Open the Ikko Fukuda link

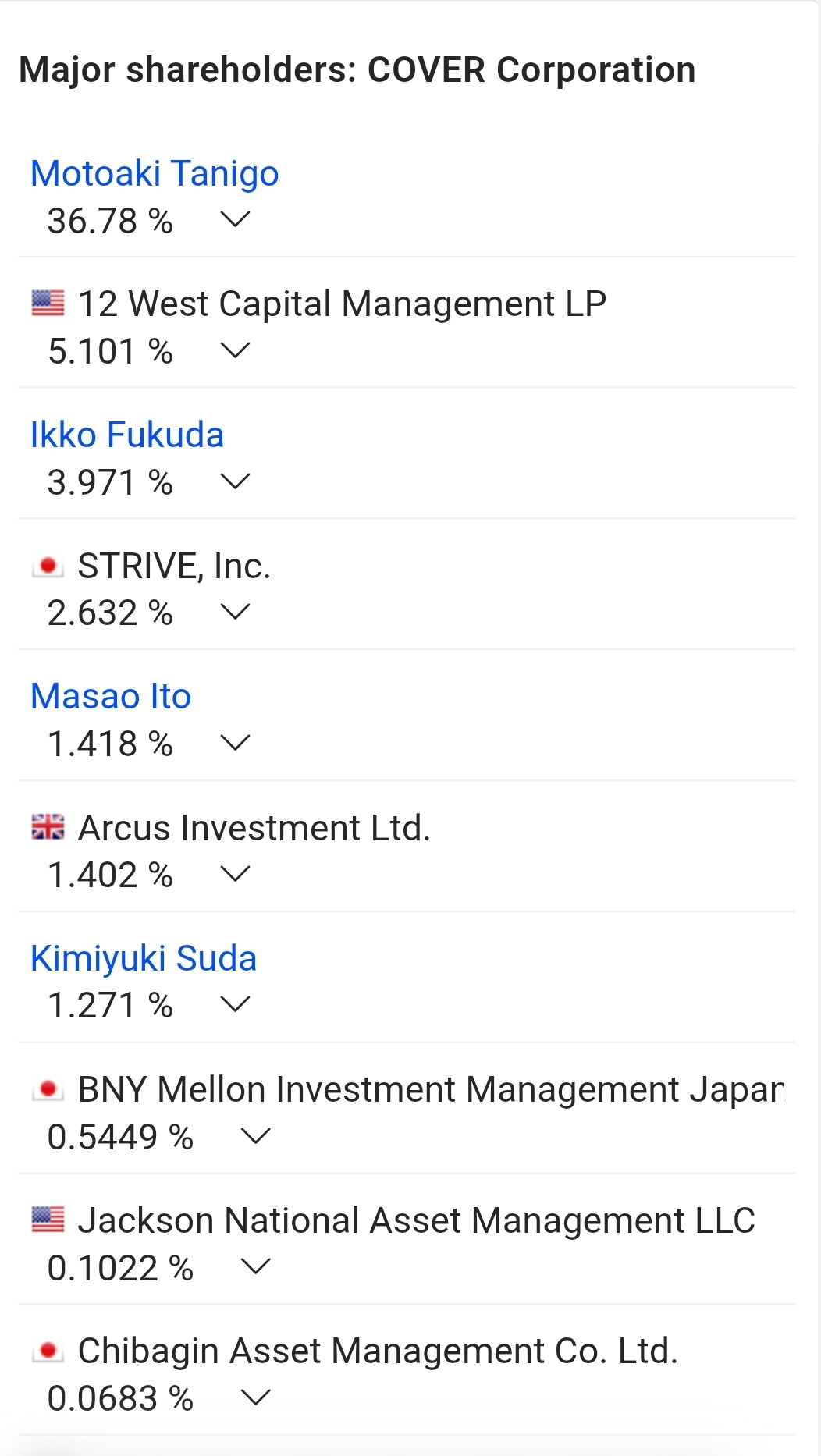point(127,435)
